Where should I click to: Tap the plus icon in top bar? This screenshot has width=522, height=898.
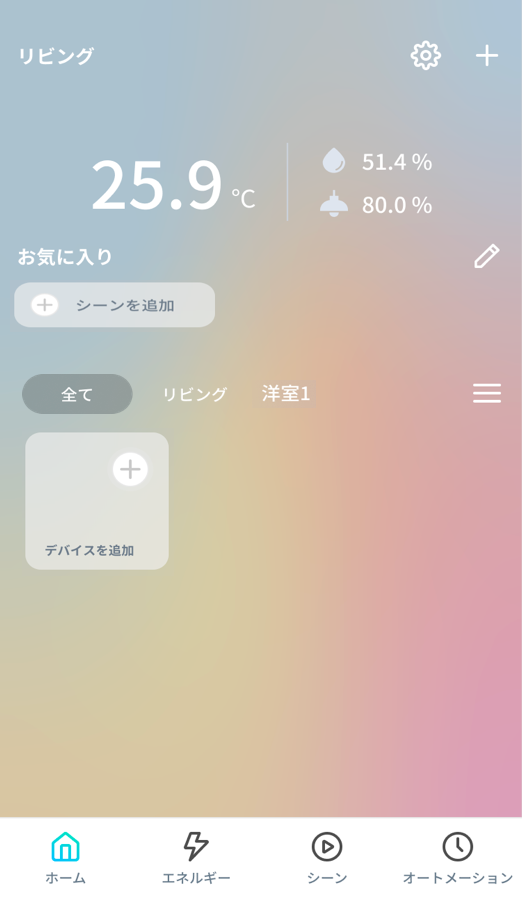pyautogui.click(x=486, y=56)
